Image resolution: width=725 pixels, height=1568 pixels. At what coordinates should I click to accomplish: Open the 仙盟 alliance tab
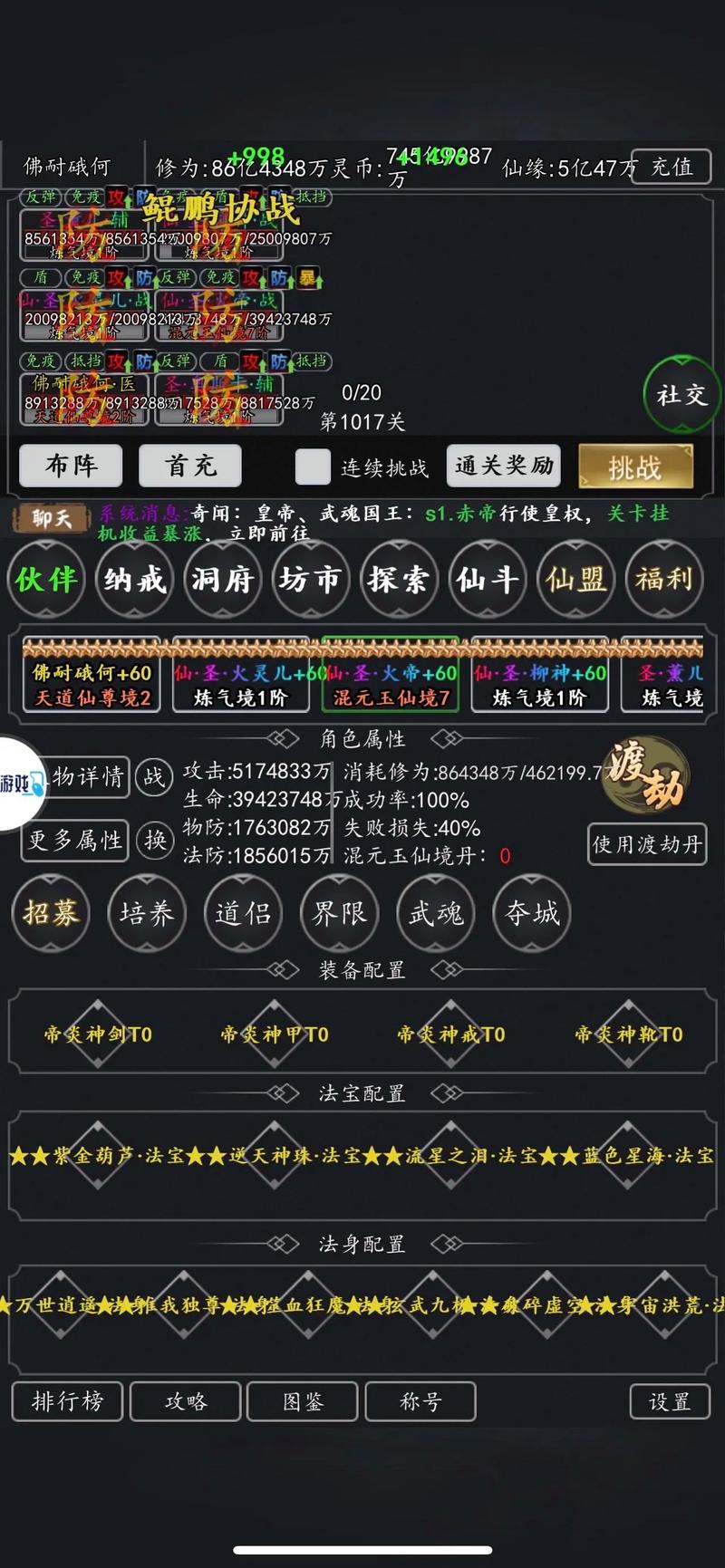[576, 580]
